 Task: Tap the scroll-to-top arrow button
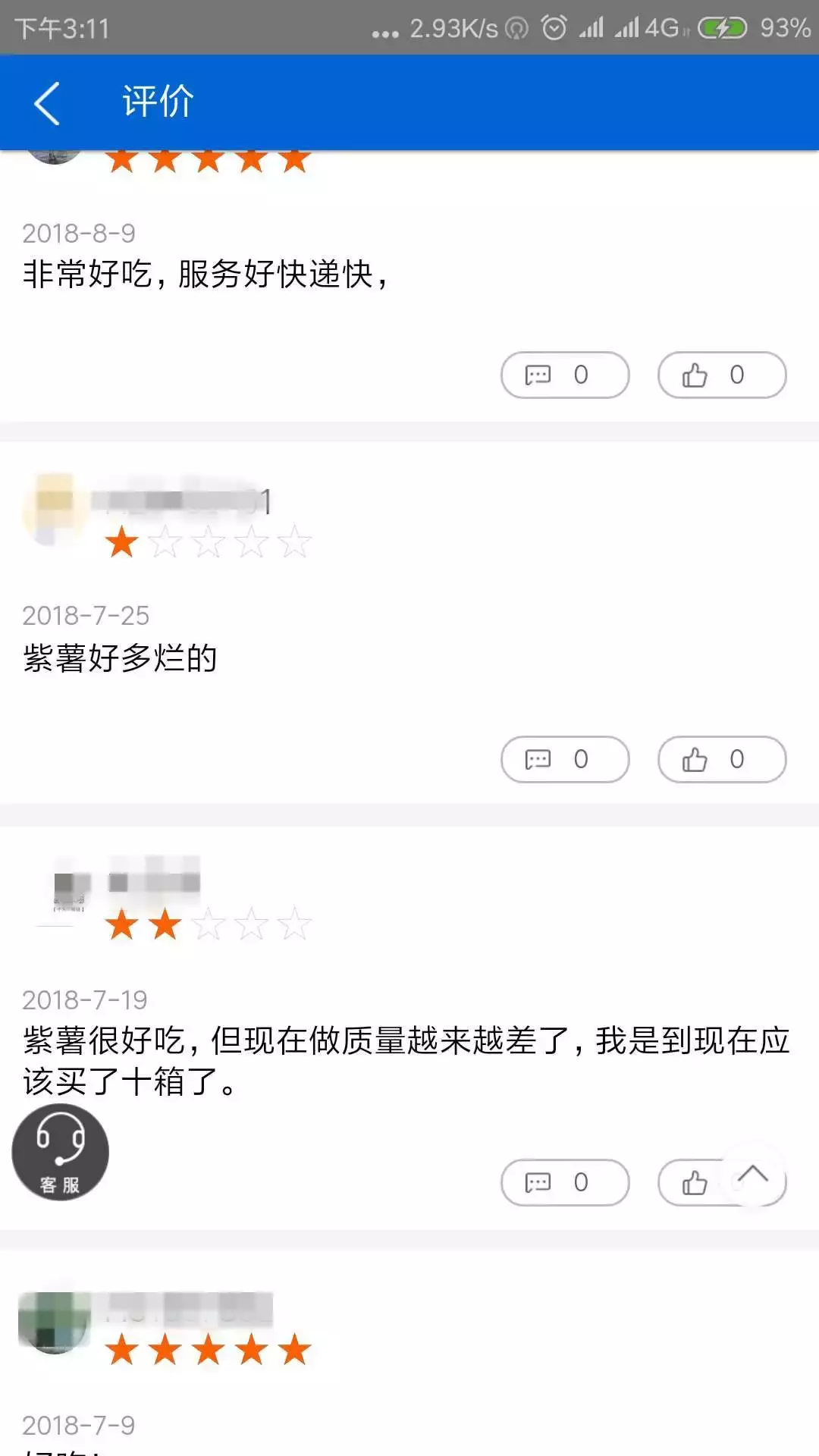(752, 1176)
